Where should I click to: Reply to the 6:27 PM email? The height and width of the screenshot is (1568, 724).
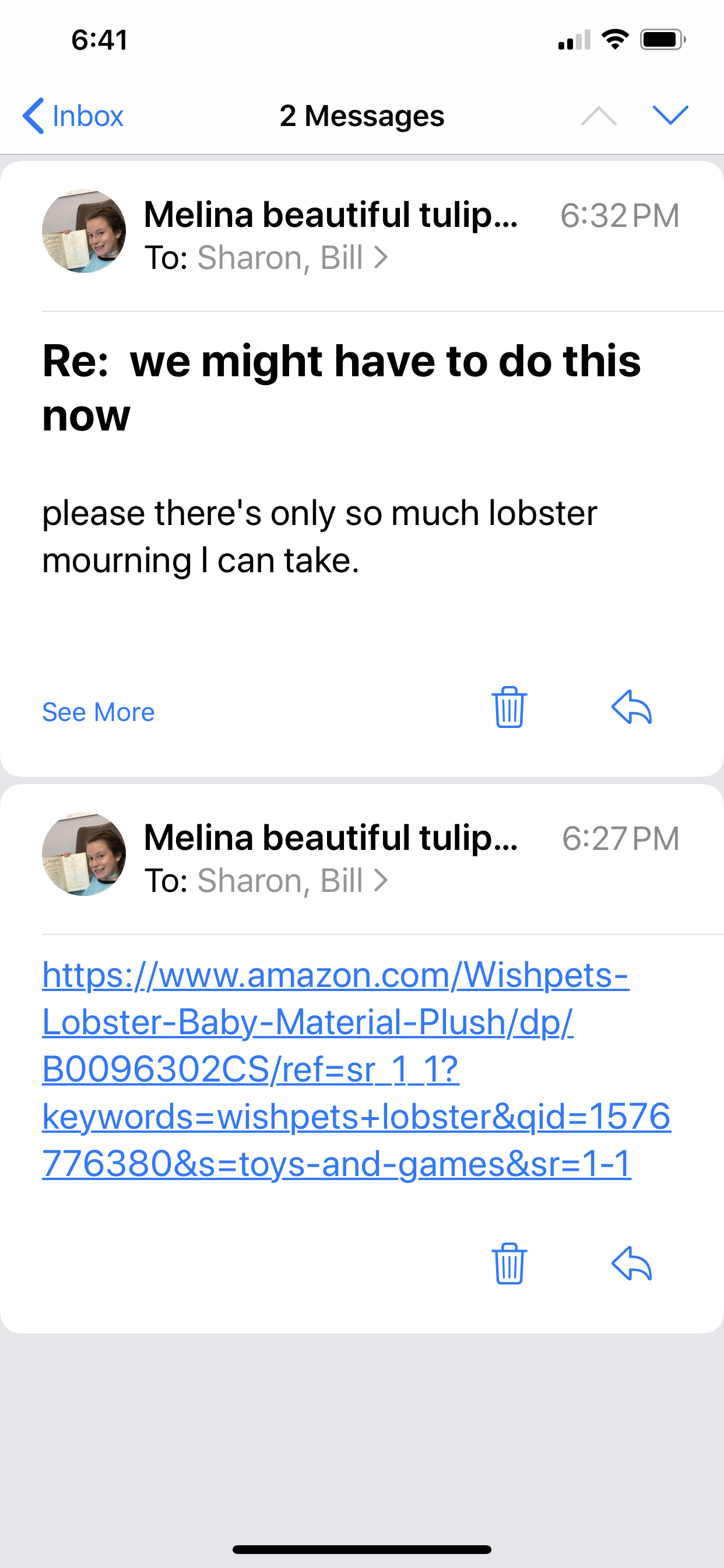[631, 1263]
